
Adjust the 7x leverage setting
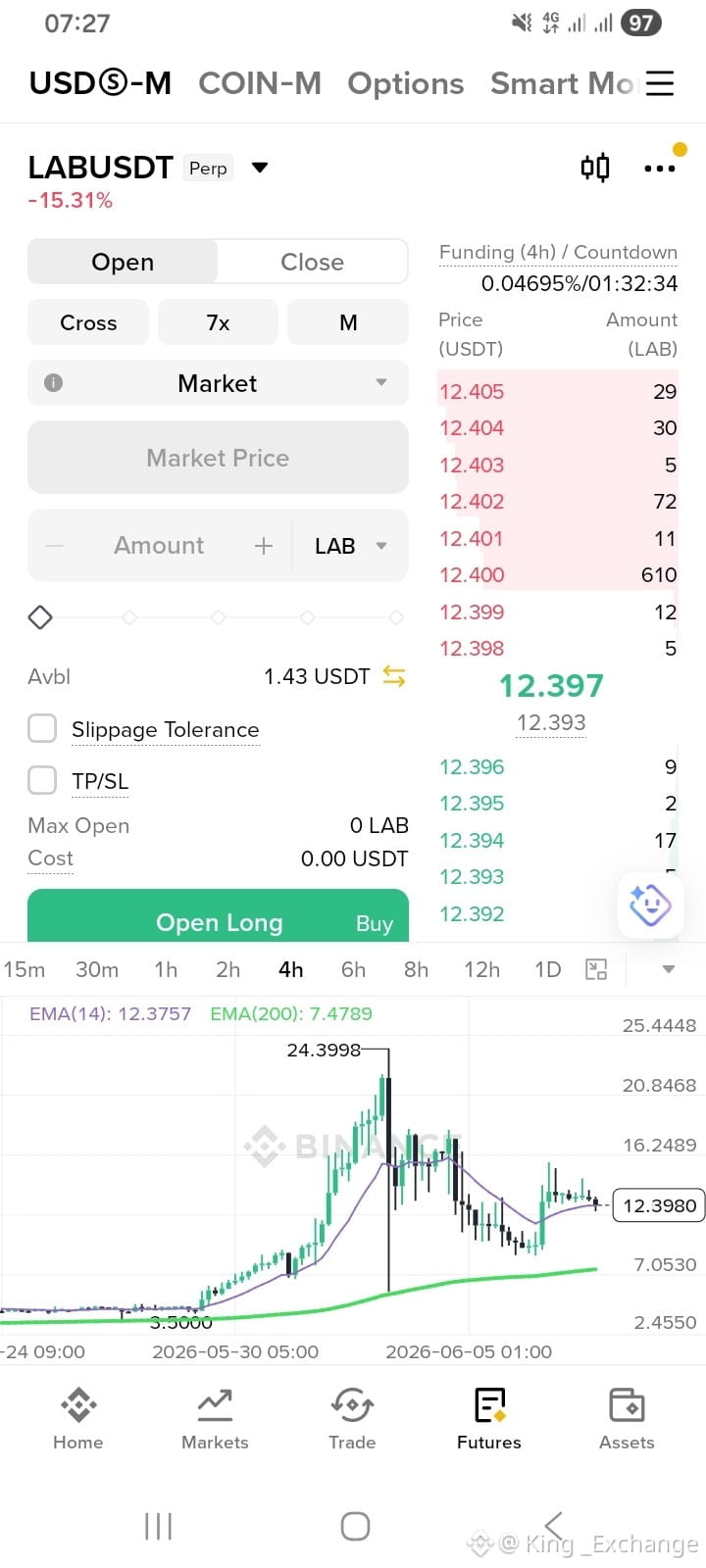click(218, 322)
